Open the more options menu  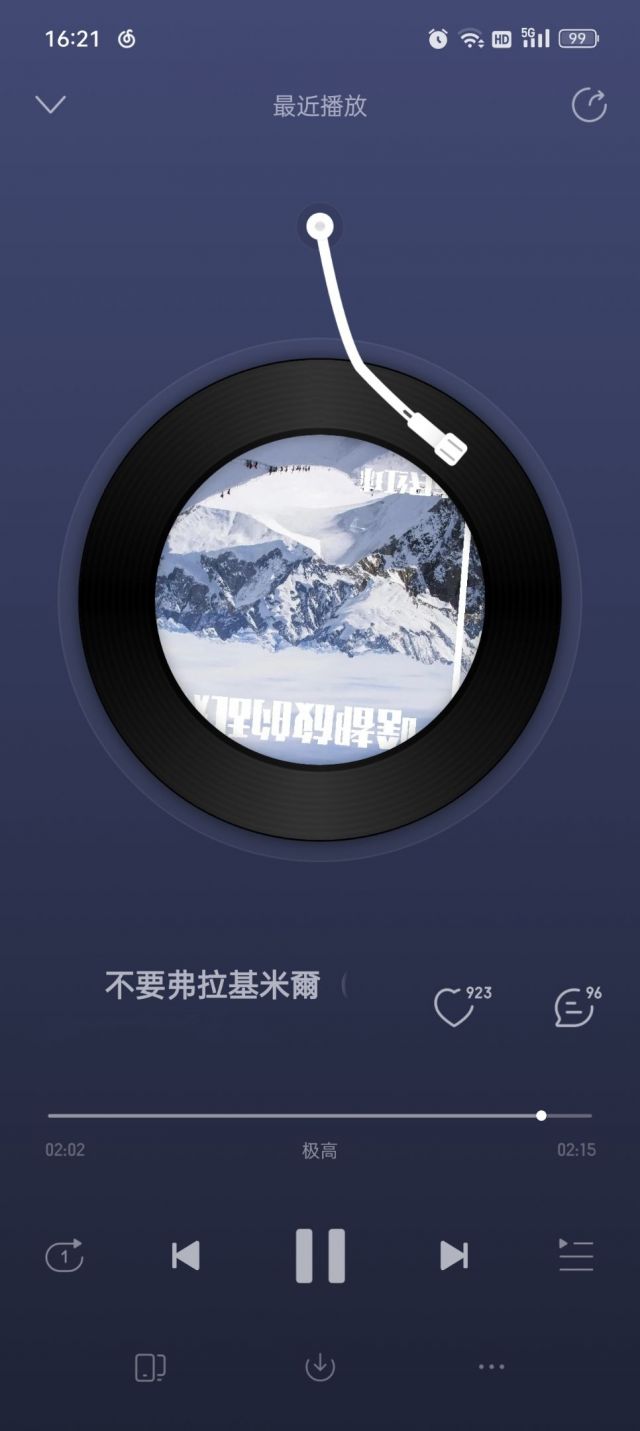(x=491, y=1367)
